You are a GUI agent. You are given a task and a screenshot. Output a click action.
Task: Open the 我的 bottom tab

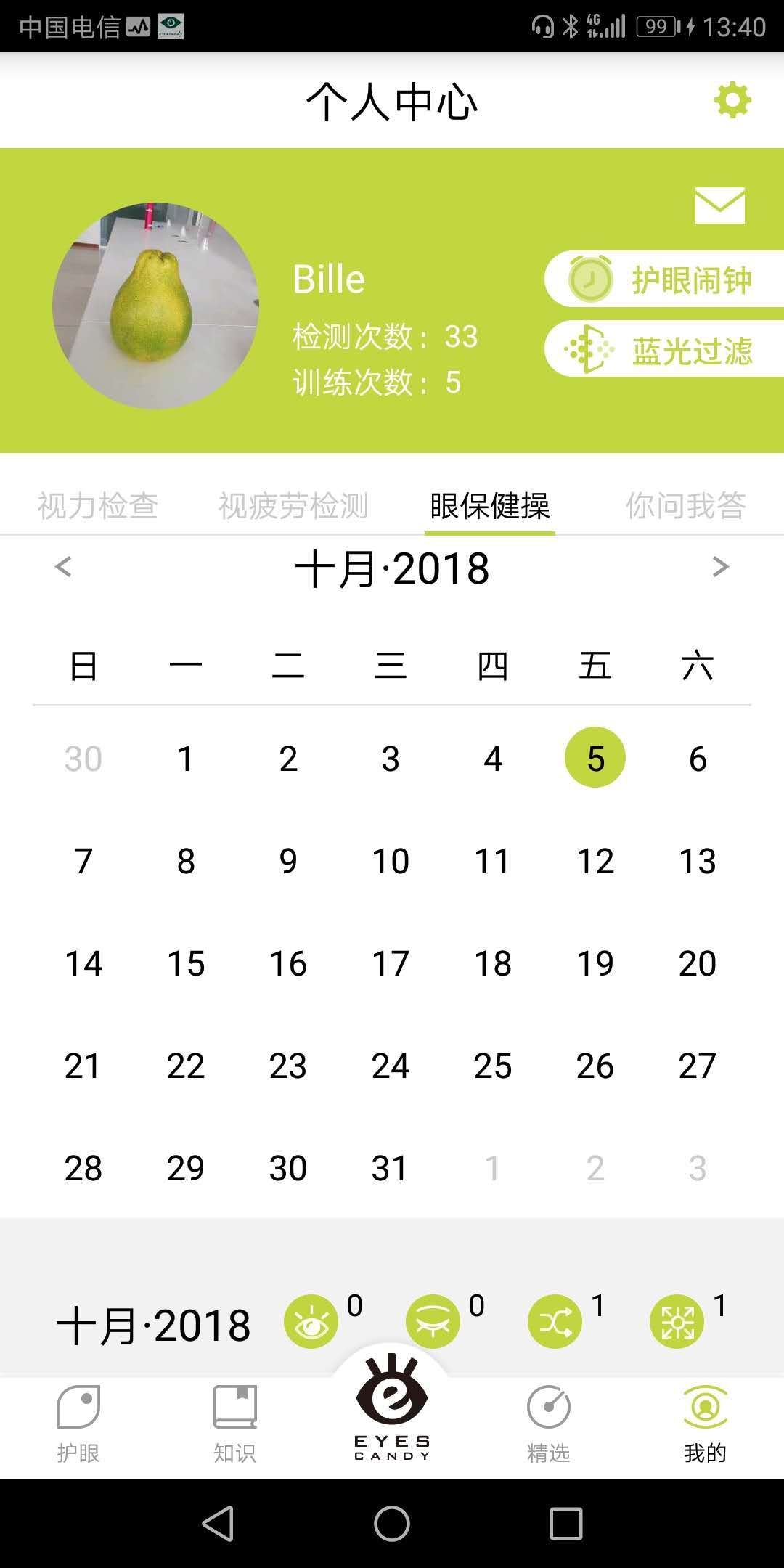705,1424
